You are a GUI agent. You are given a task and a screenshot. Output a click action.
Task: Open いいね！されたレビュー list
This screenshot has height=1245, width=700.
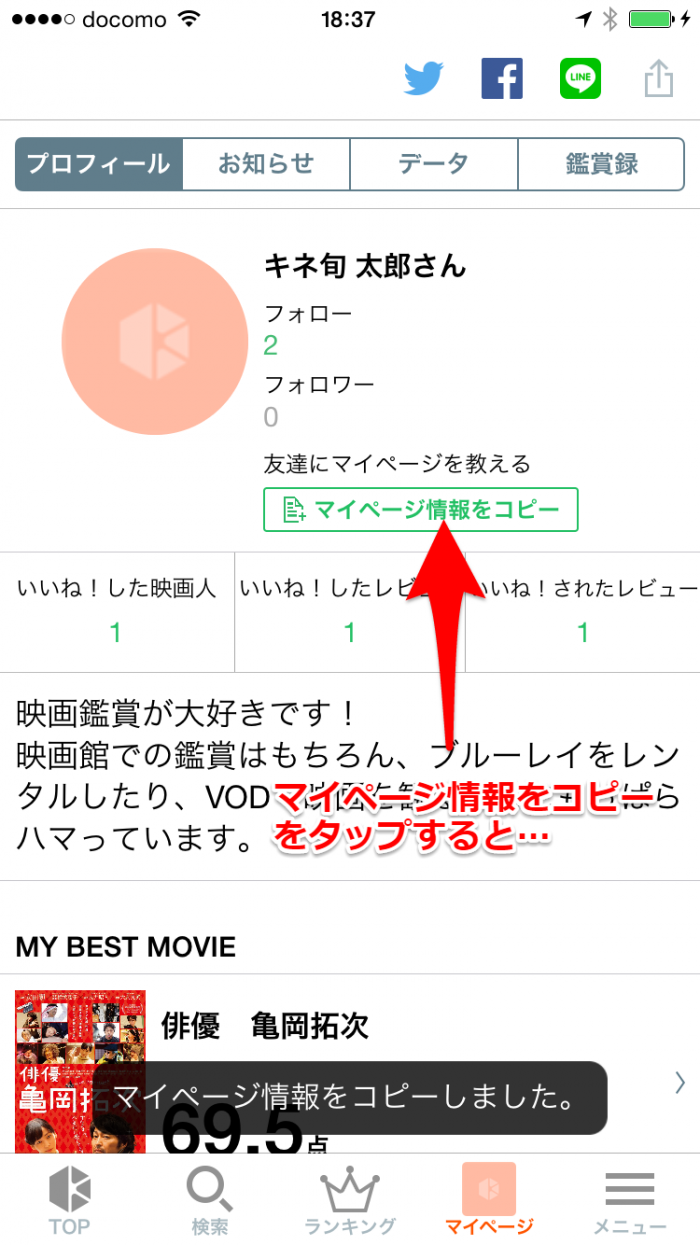(583, 611)
